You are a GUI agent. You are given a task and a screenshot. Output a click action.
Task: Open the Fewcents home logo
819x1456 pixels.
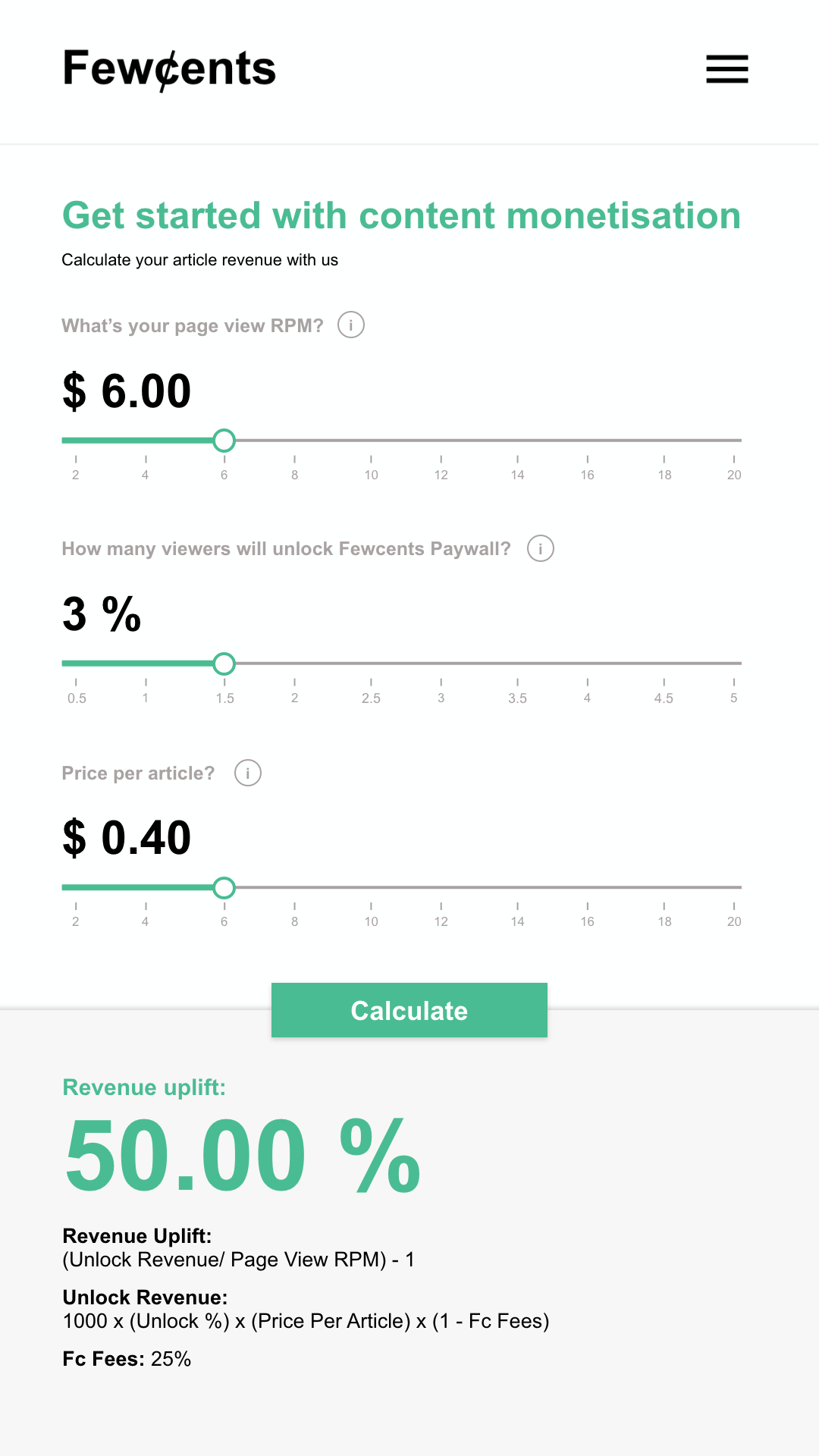169,69
